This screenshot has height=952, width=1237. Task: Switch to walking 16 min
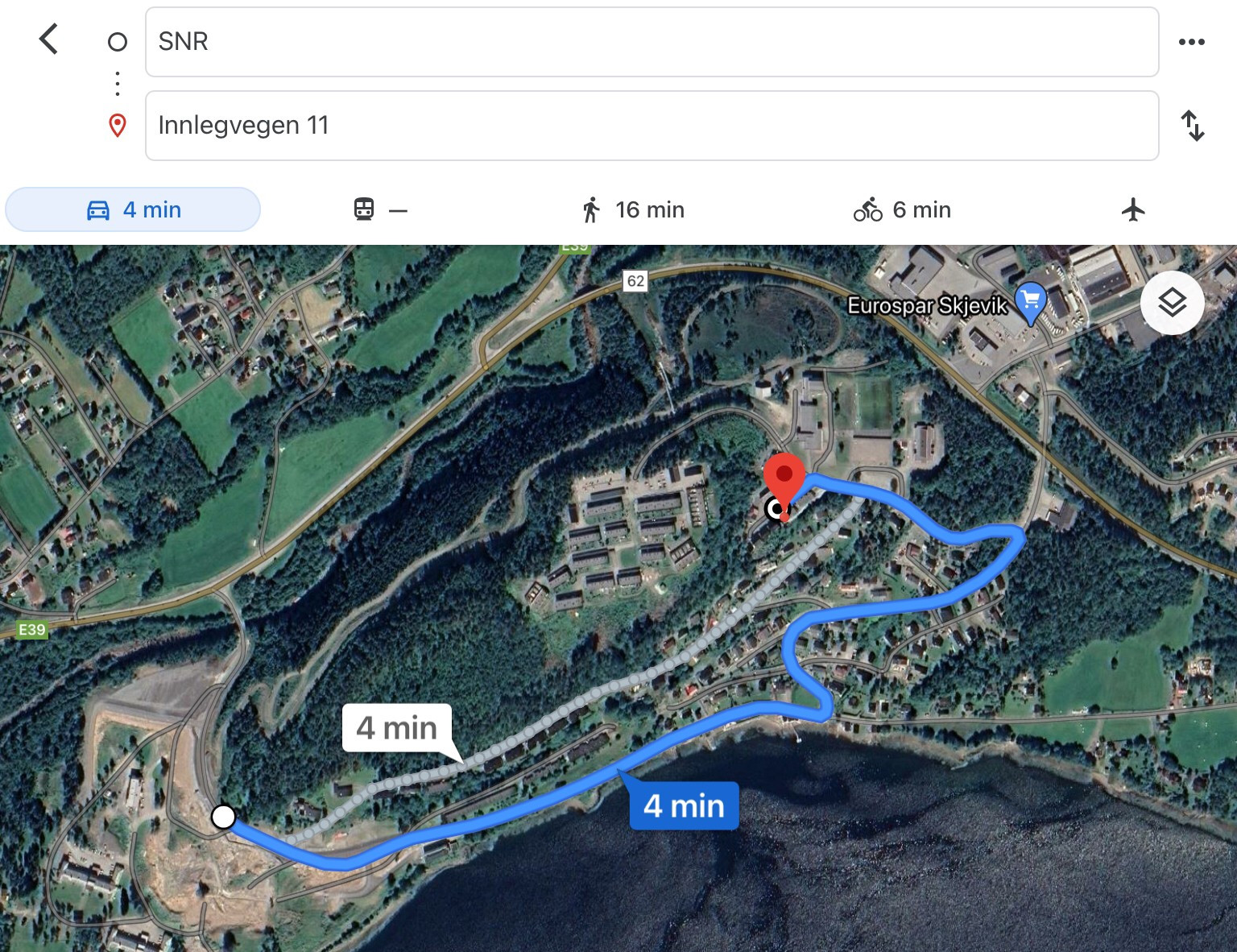632,210
